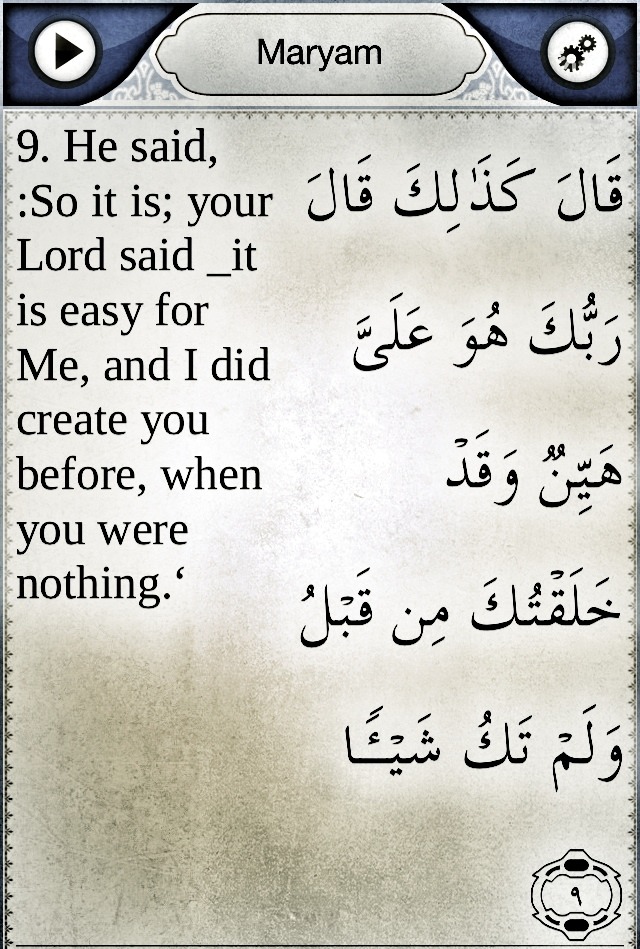Open the settings gear icon
The width and height of the screenshot is (640, 949).
(576, 52)
